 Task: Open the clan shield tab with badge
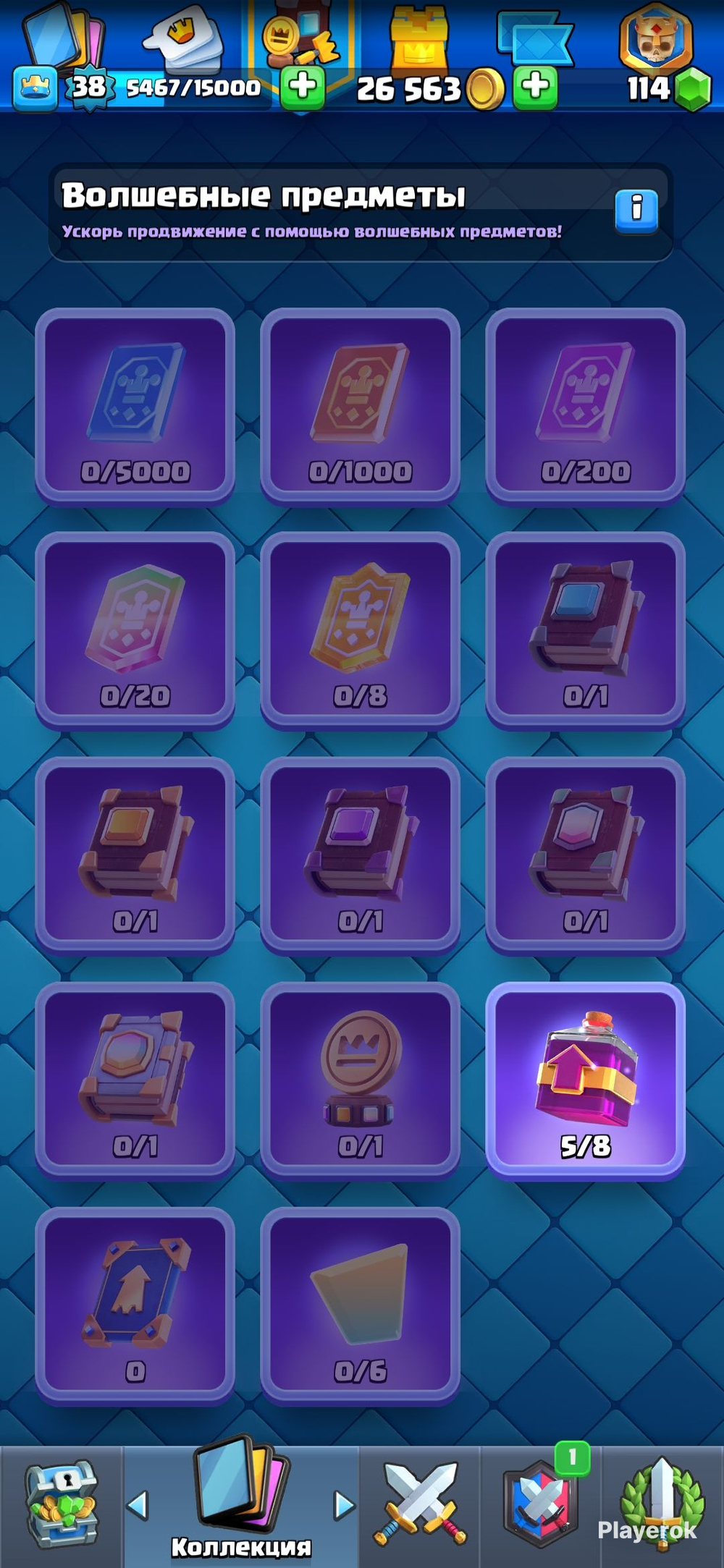(541, 1505)
